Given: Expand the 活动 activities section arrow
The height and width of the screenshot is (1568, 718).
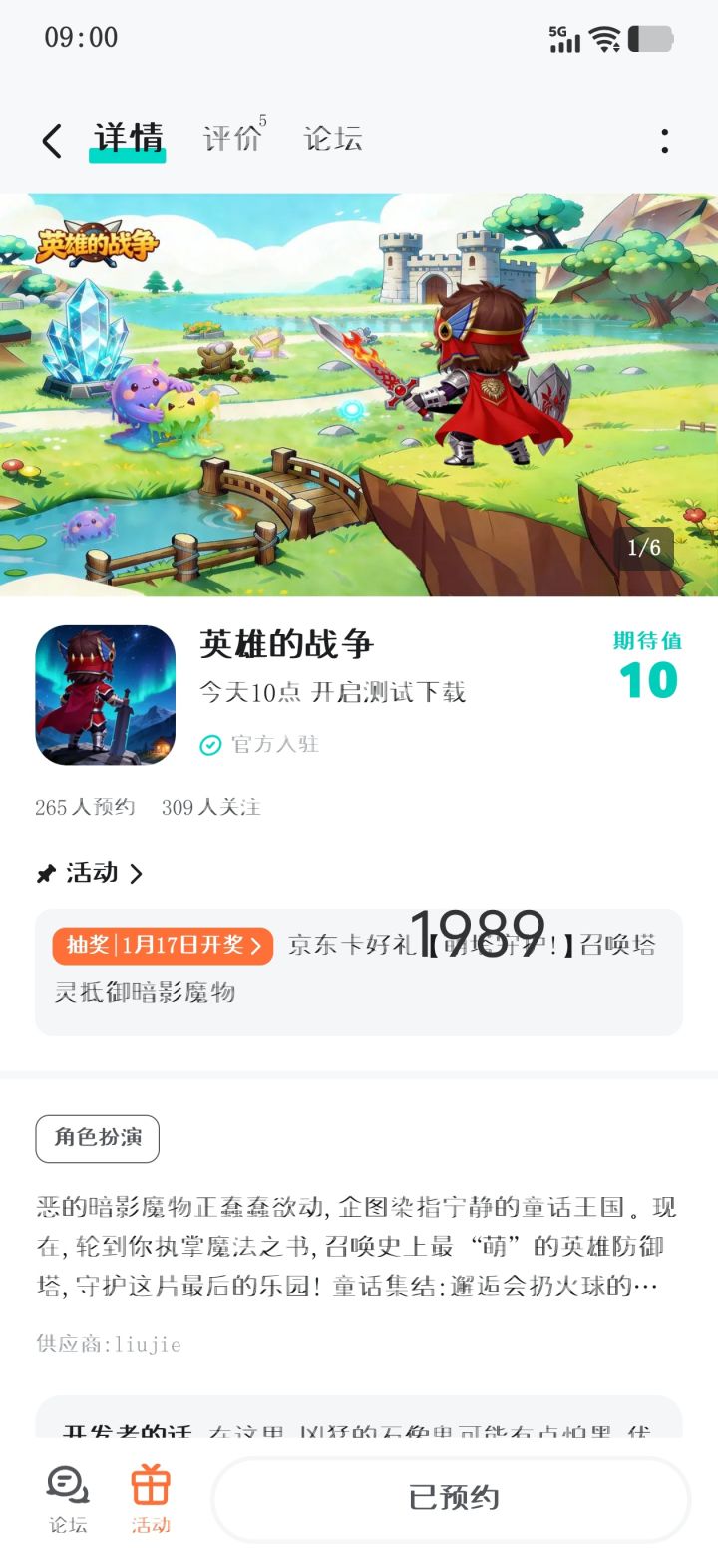Looking at the screenshot, I should coord(137,874).
